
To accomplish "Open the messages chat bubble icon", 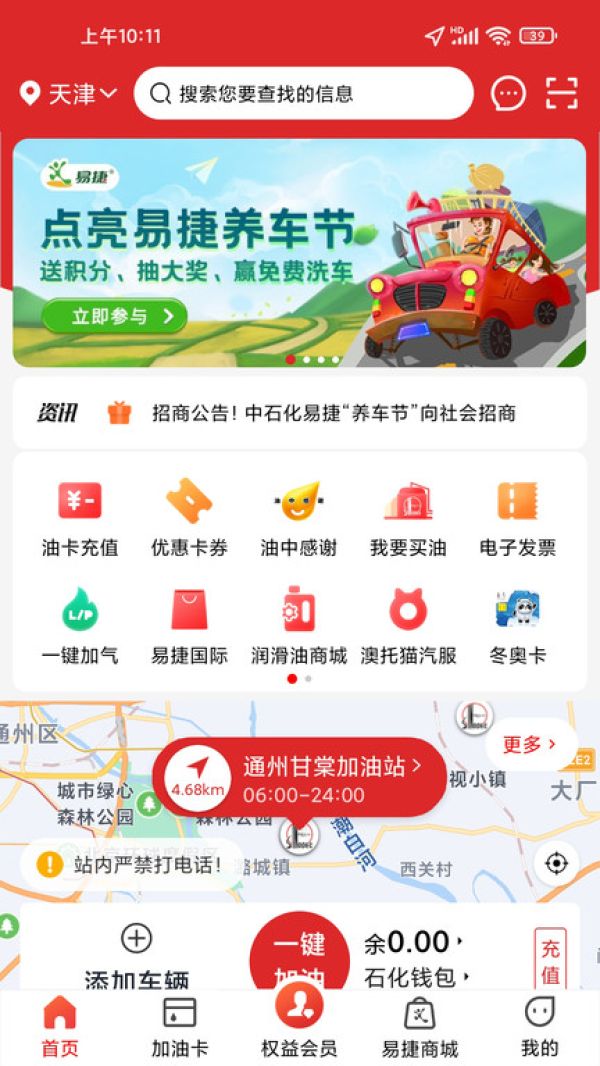I will tap(508, 94).
